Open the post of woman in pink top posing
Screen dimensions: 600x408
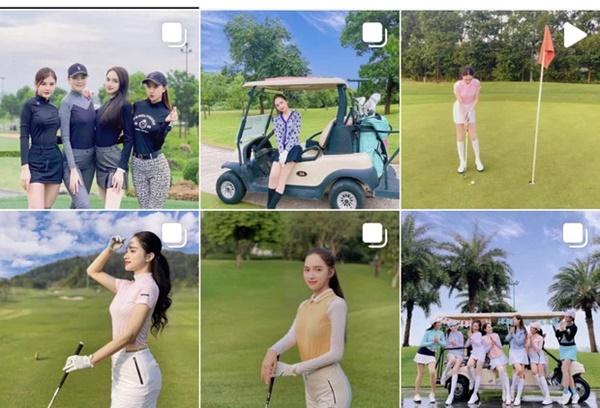pos(99,309)
